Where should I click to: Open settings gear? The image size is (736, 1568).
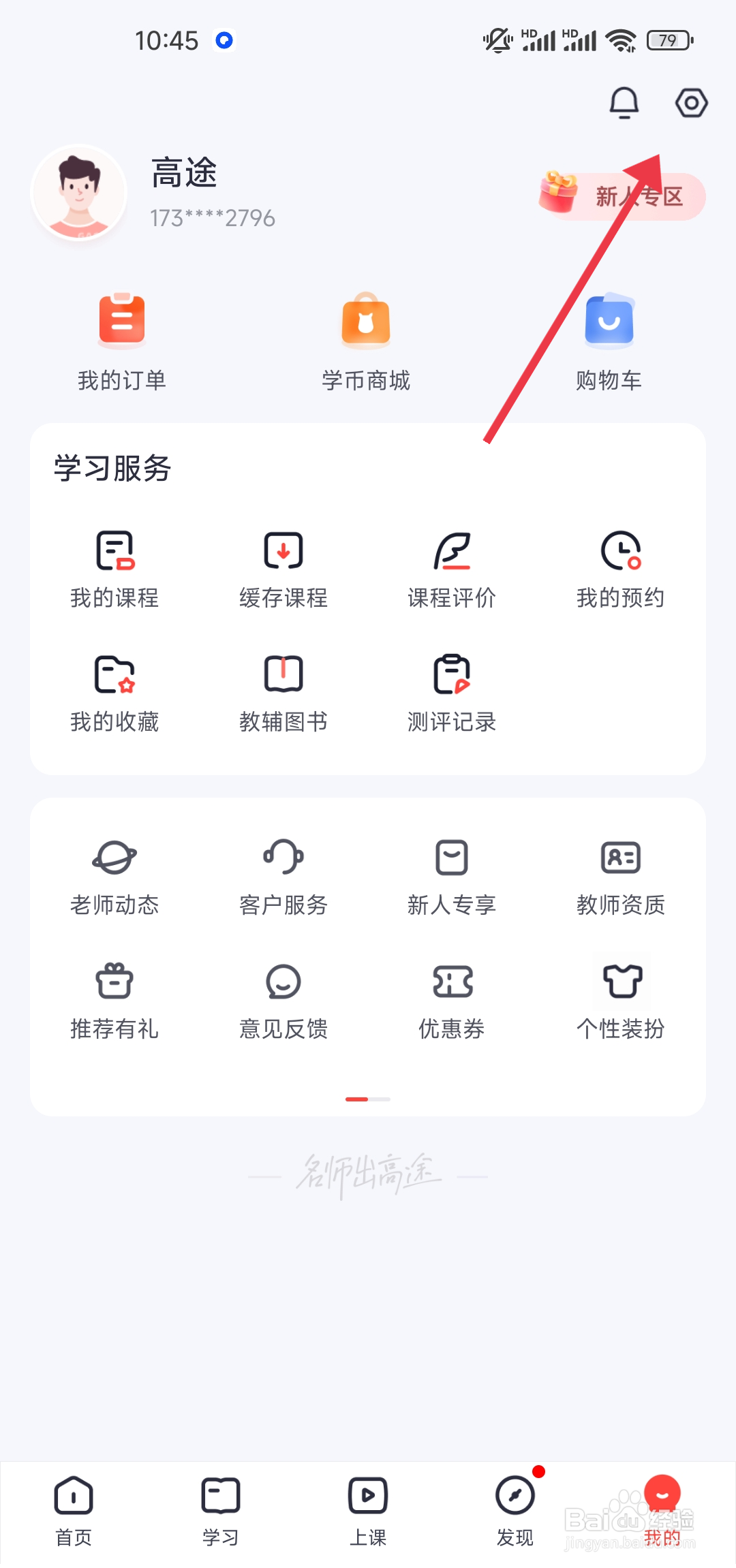[x=691, y=103]
